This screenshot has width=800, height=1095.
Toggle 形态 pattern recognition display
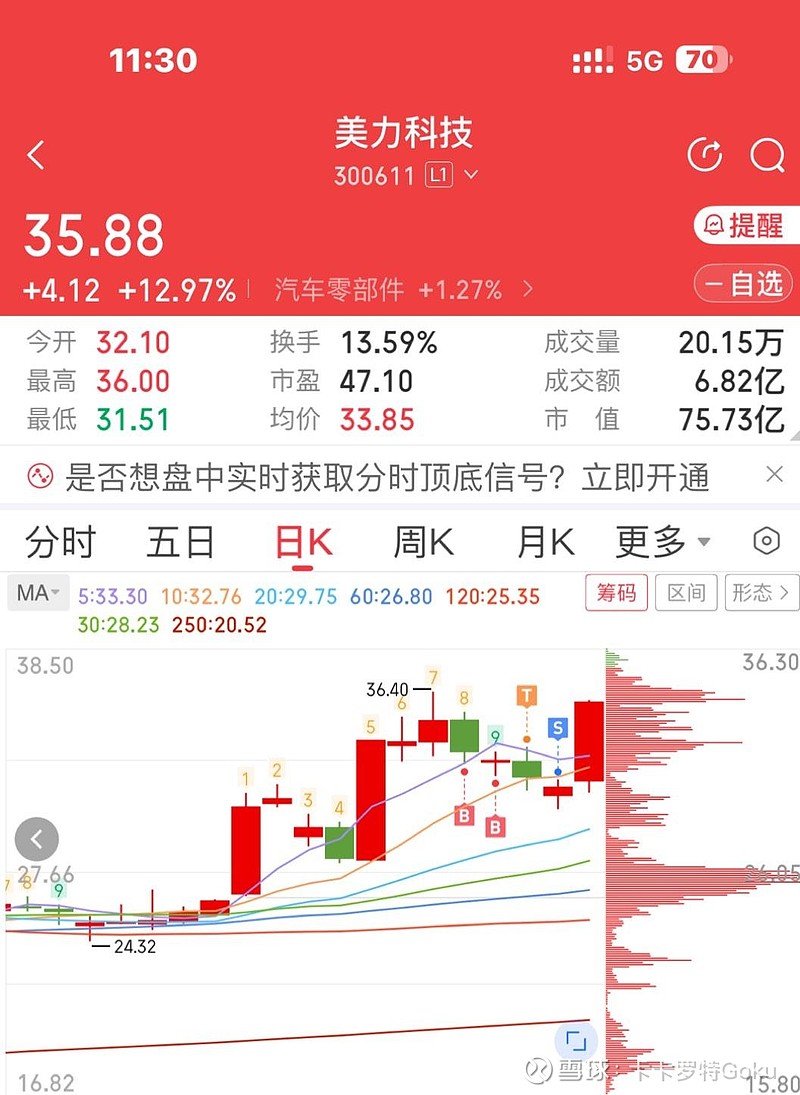pos(762,592)
